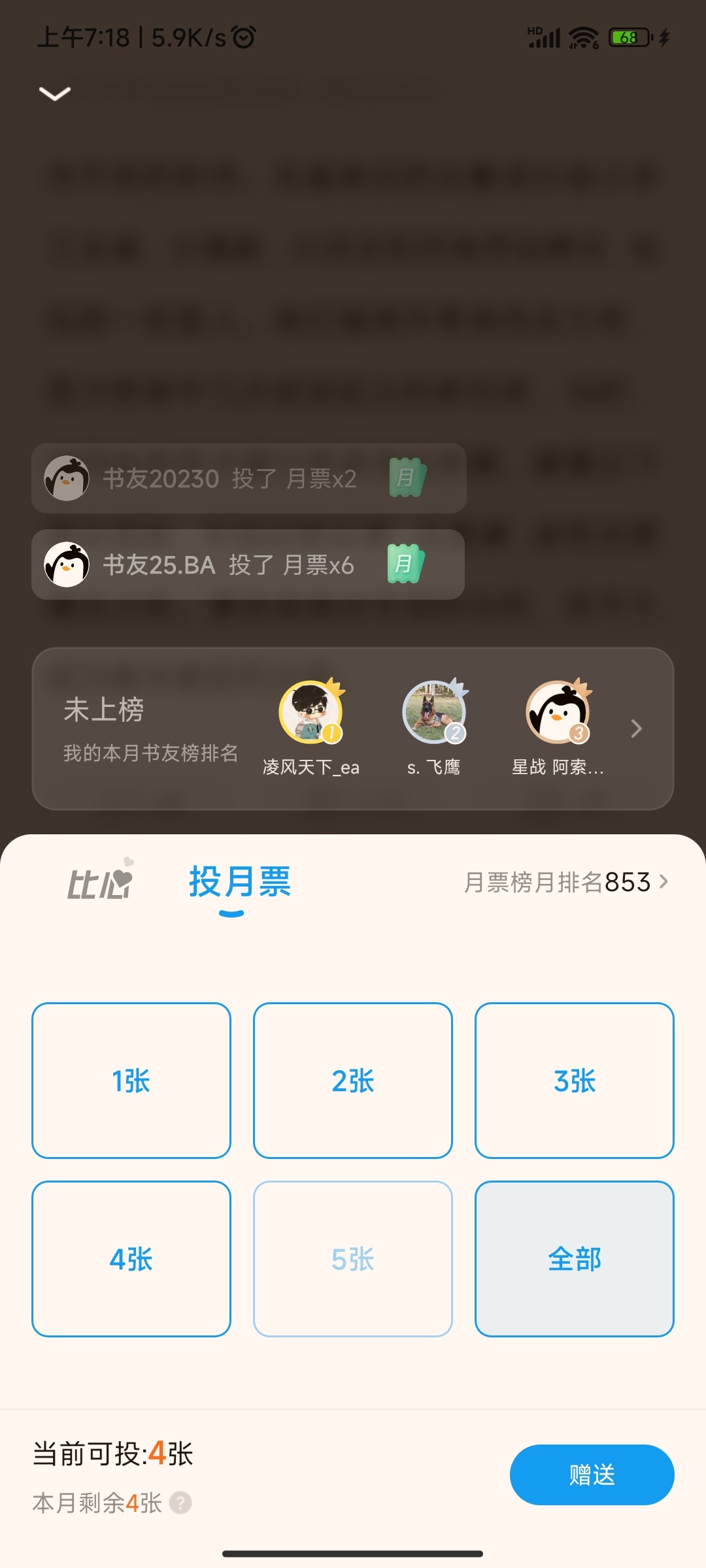View the avatar of 星战 阿索…
Viewport: 706px width, 1568px height.
pyautogui.click(x=558, y=712)
